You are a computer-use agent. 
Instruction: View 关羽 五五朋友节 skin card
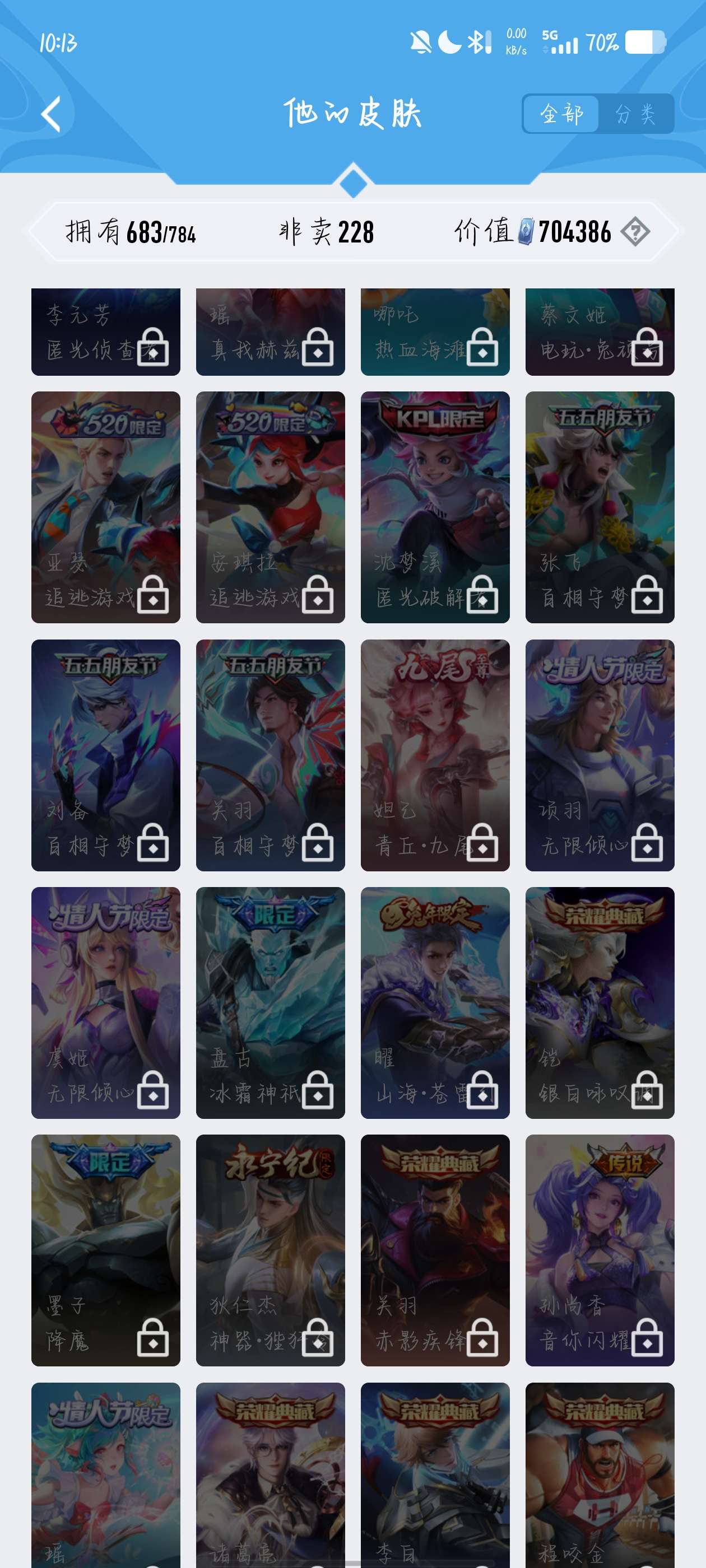[271, 755]
